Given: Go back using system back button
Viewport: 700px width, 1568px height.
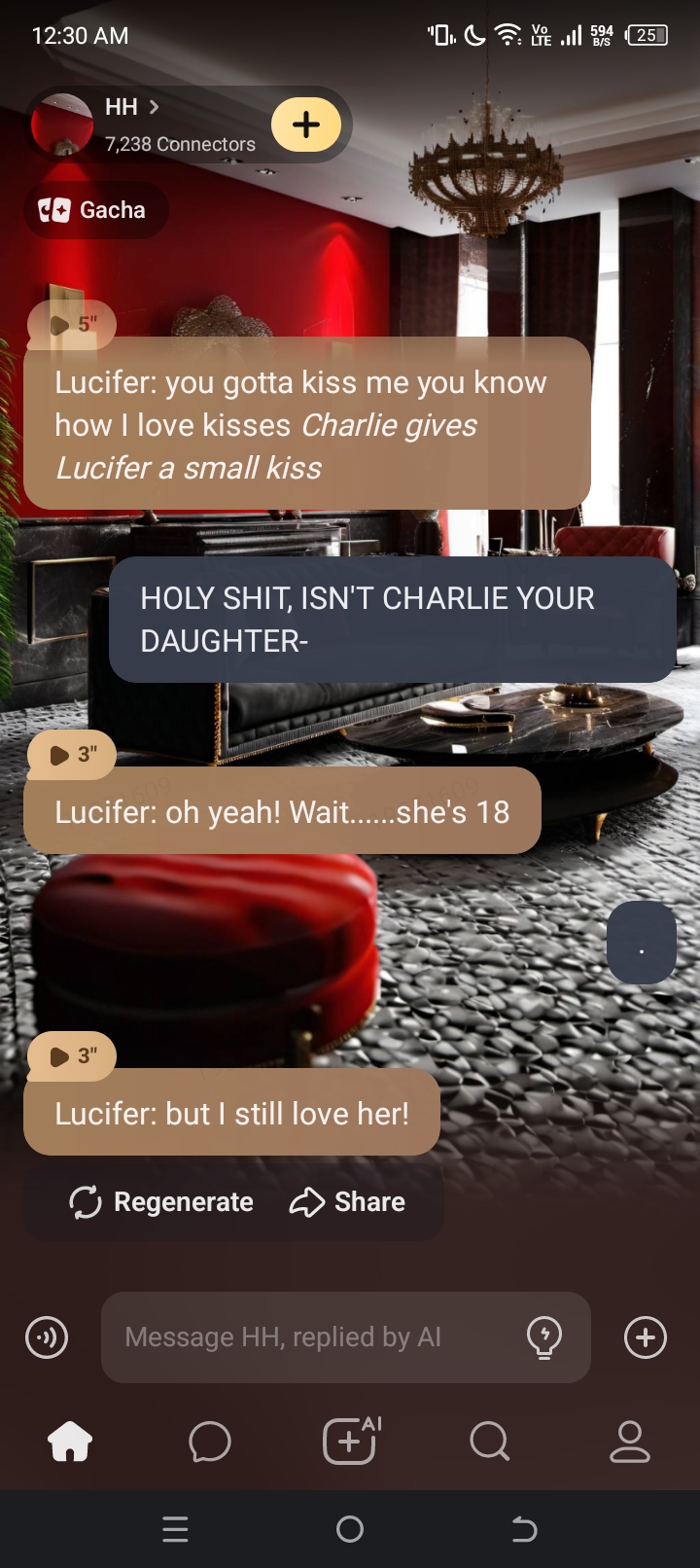Looking at the screenshot, I should coord(524,1530).
